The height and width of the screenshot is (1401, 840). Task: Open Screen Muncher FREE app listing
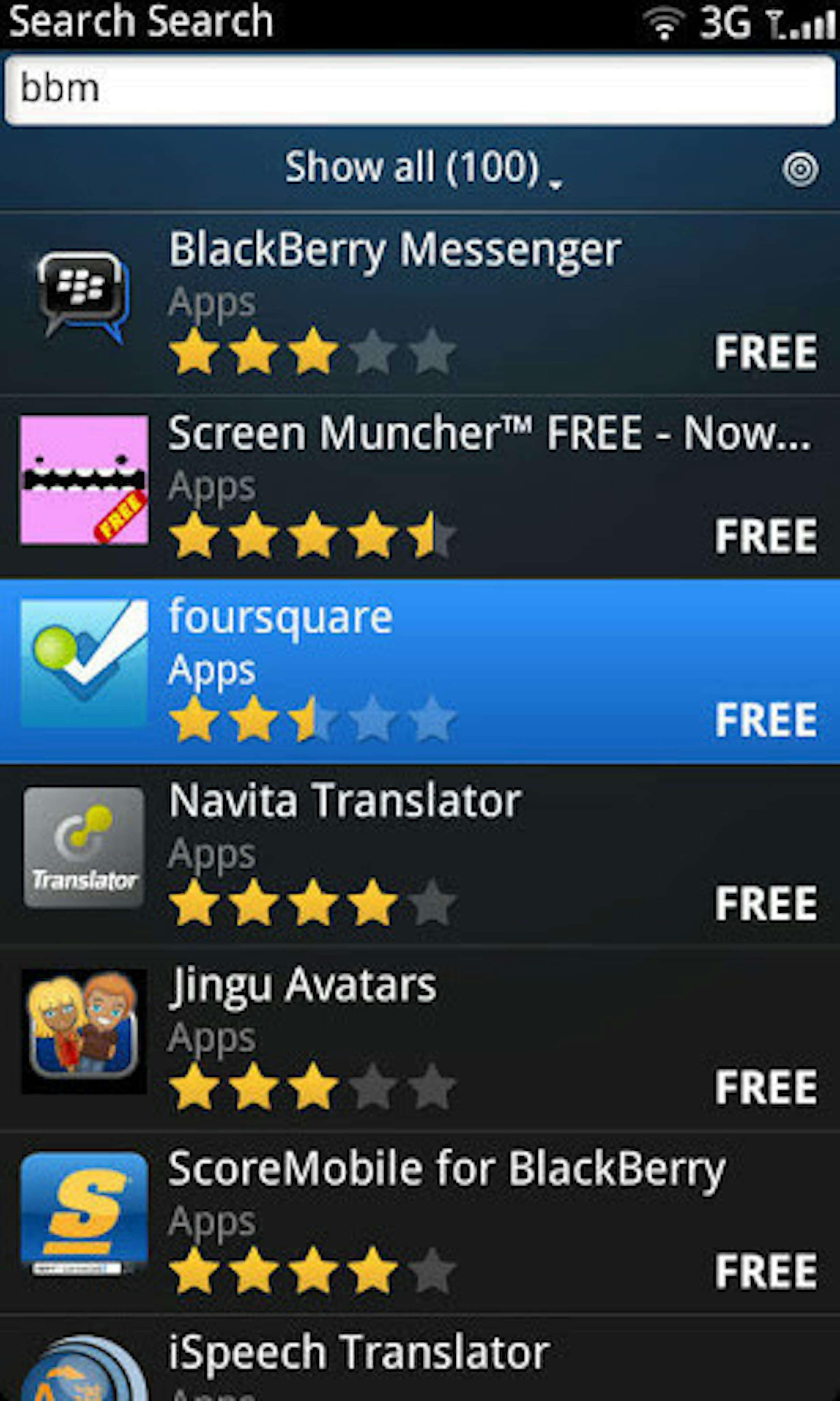pyautogui.click(x=419, y=486)
